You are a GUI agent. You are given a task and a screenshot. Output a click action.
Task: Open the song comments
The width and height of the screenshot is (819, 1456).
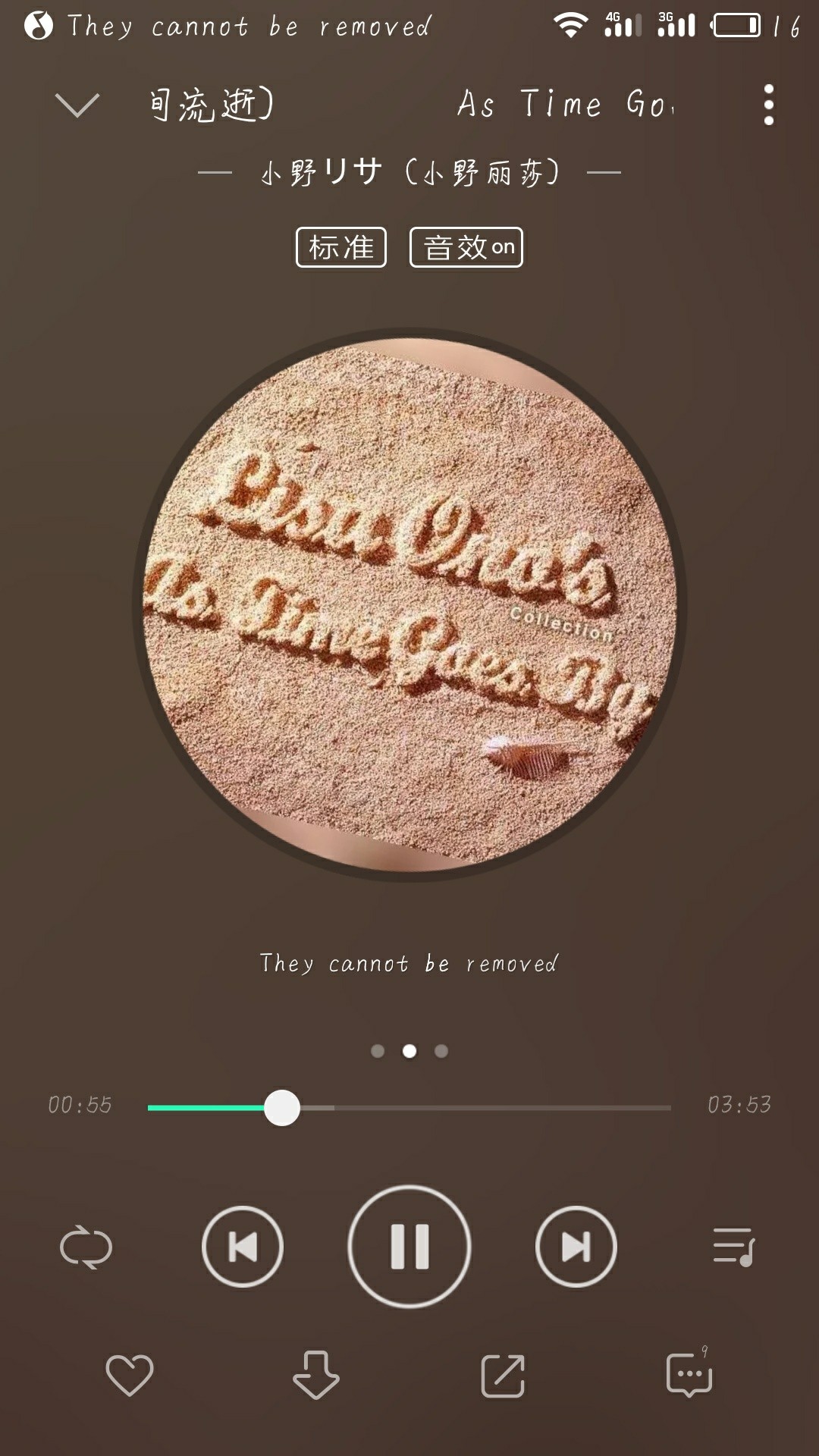(689, 1373)
